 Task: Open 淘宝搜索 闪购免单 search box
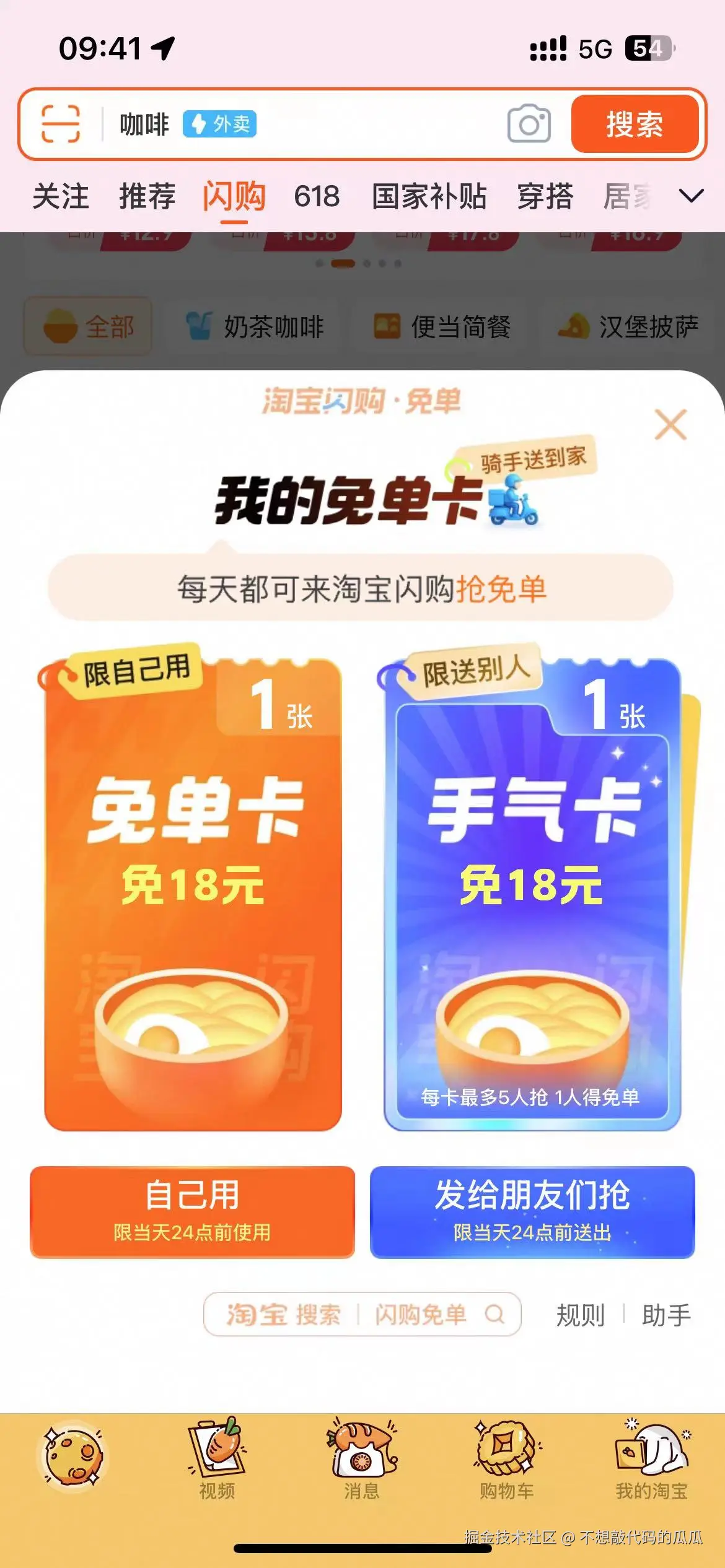(x=362, y=1313)
